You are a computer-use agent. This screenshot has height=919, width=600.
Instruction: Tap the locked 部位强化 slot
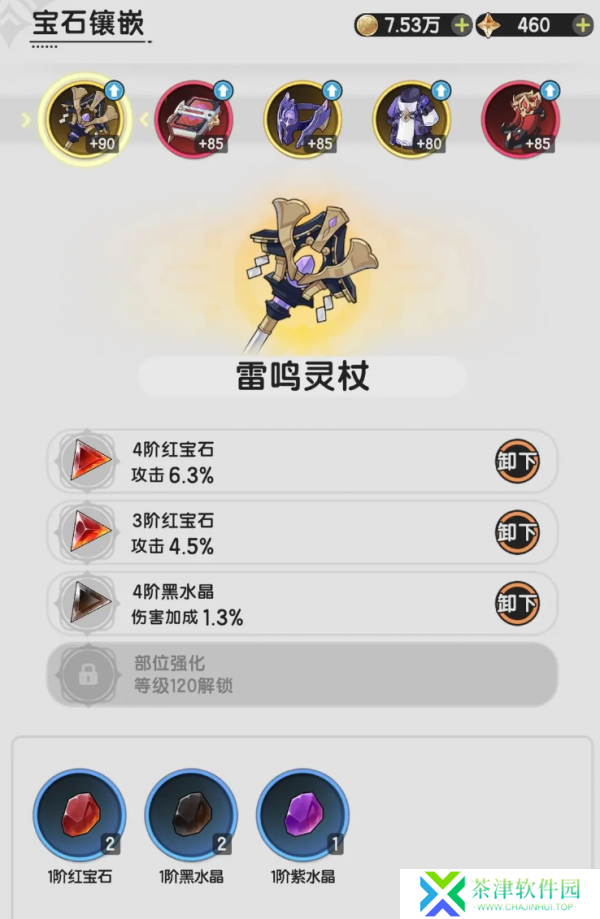pos(302,675)
